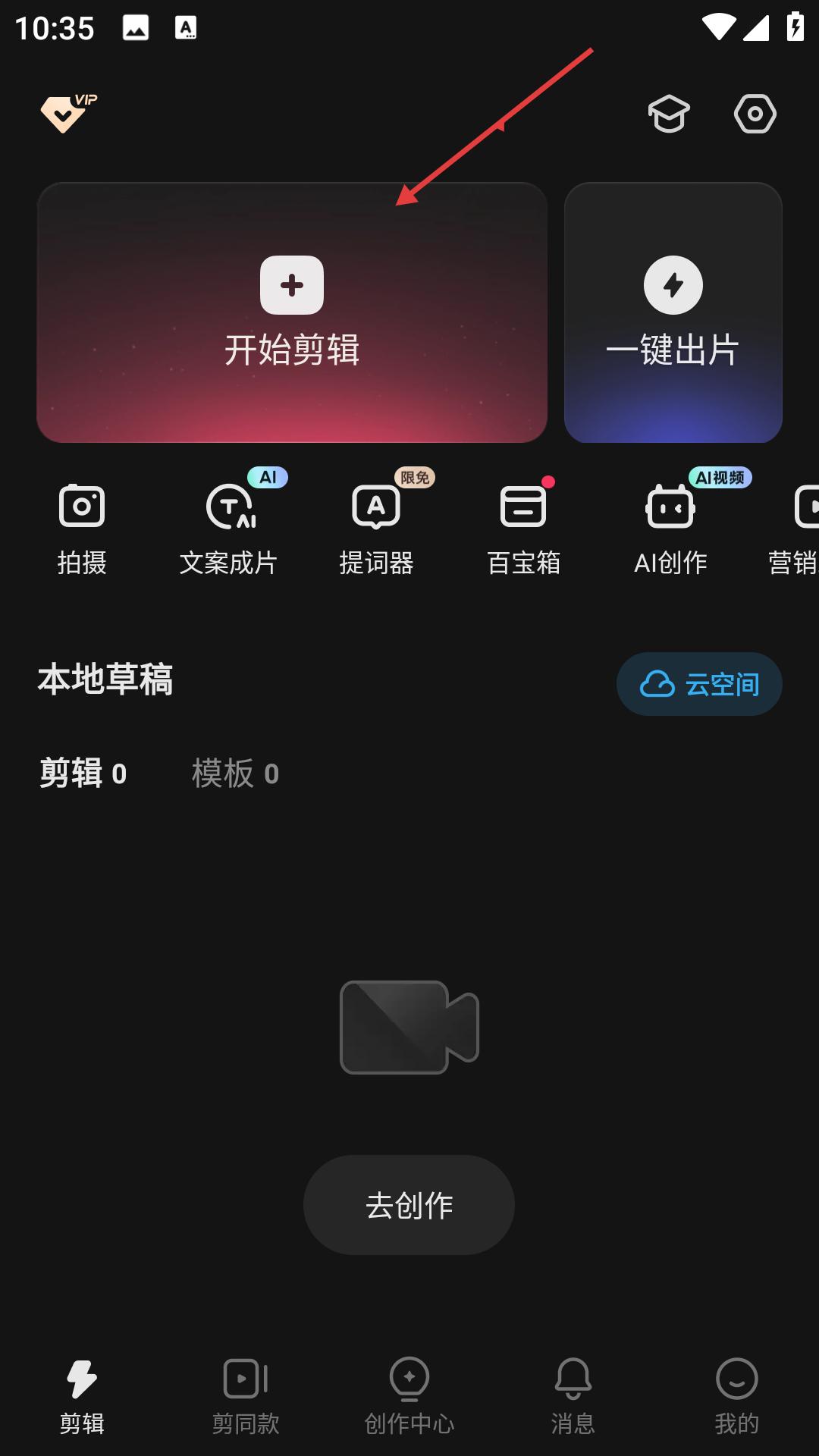
Task: Open 云空间 cloud storage
Action: click(x=699, y=684)
